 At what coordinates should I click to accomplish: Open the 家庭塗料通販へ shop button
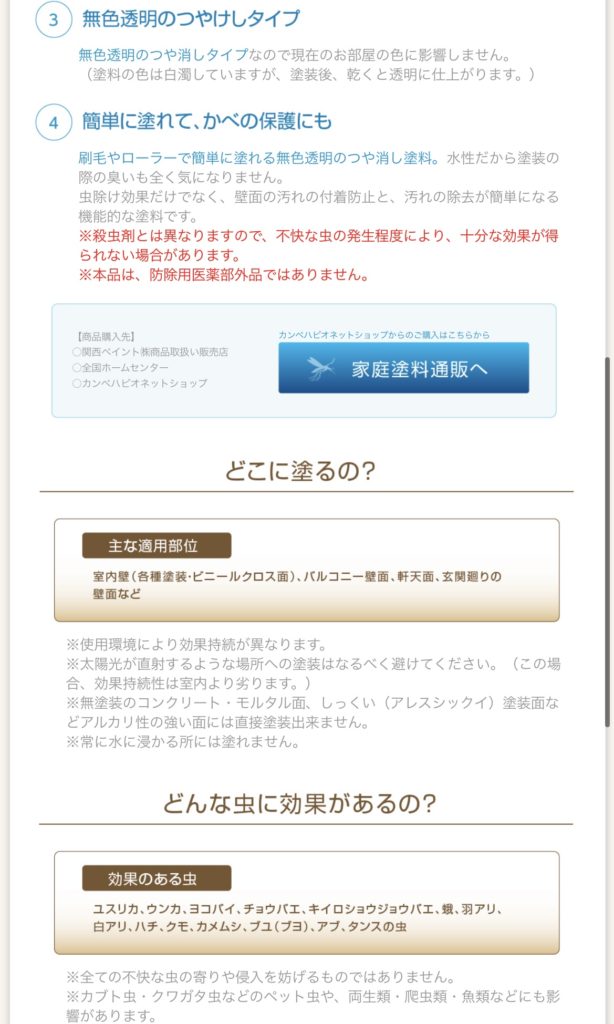coord(403,368)
